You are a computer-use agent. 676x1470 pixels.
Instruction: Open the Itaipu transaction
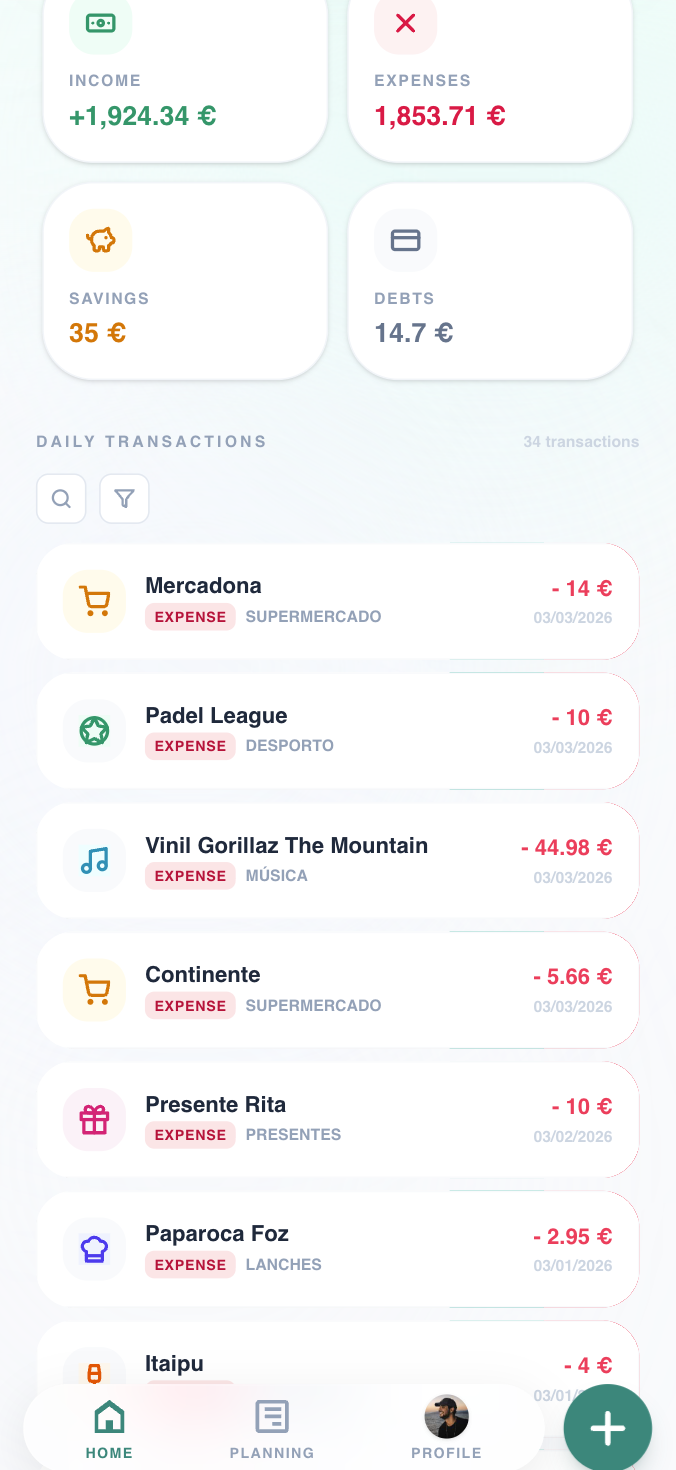(337, 1358)
